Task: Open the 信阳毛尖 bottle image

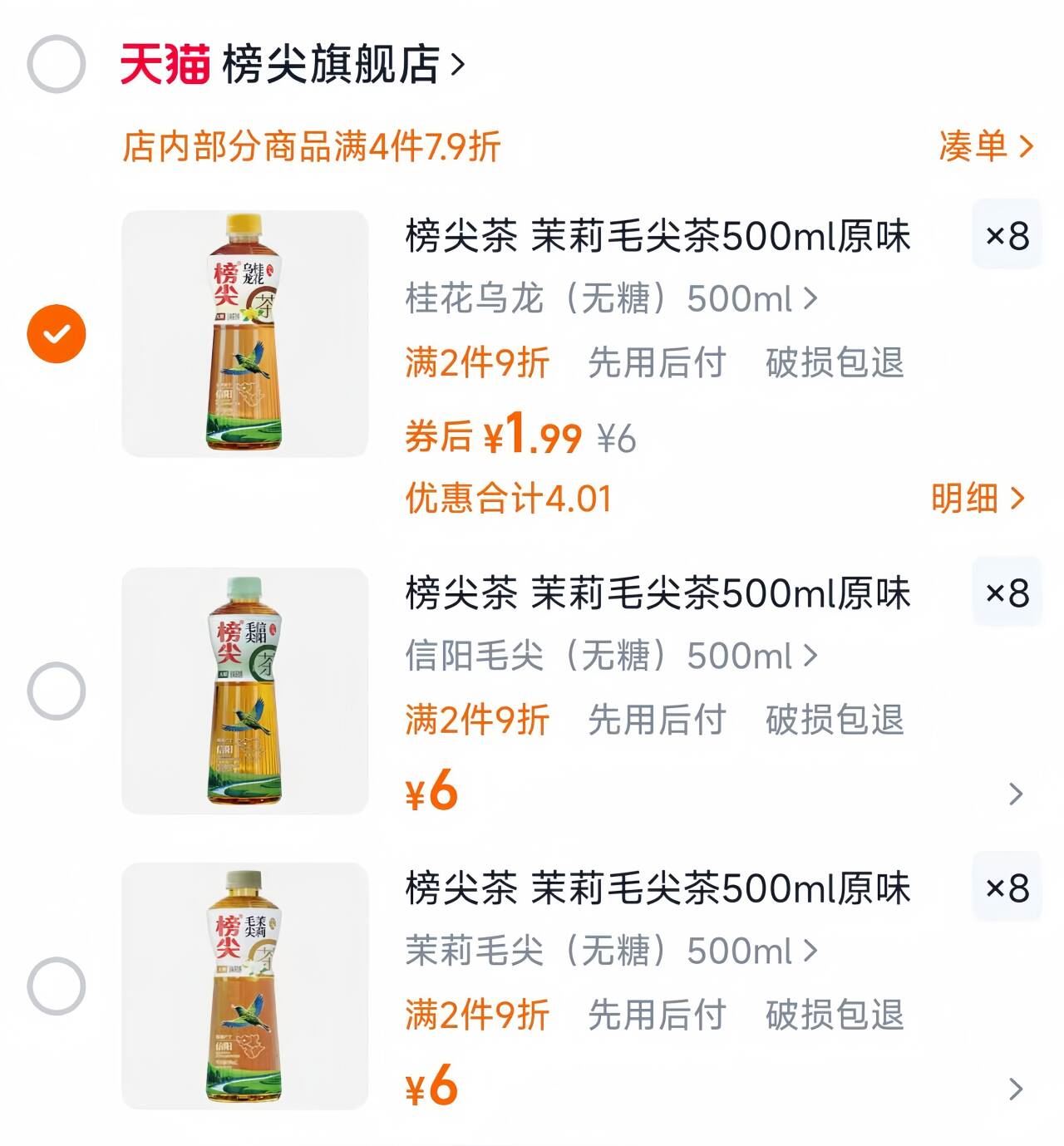Action: [x=242, y=690]
